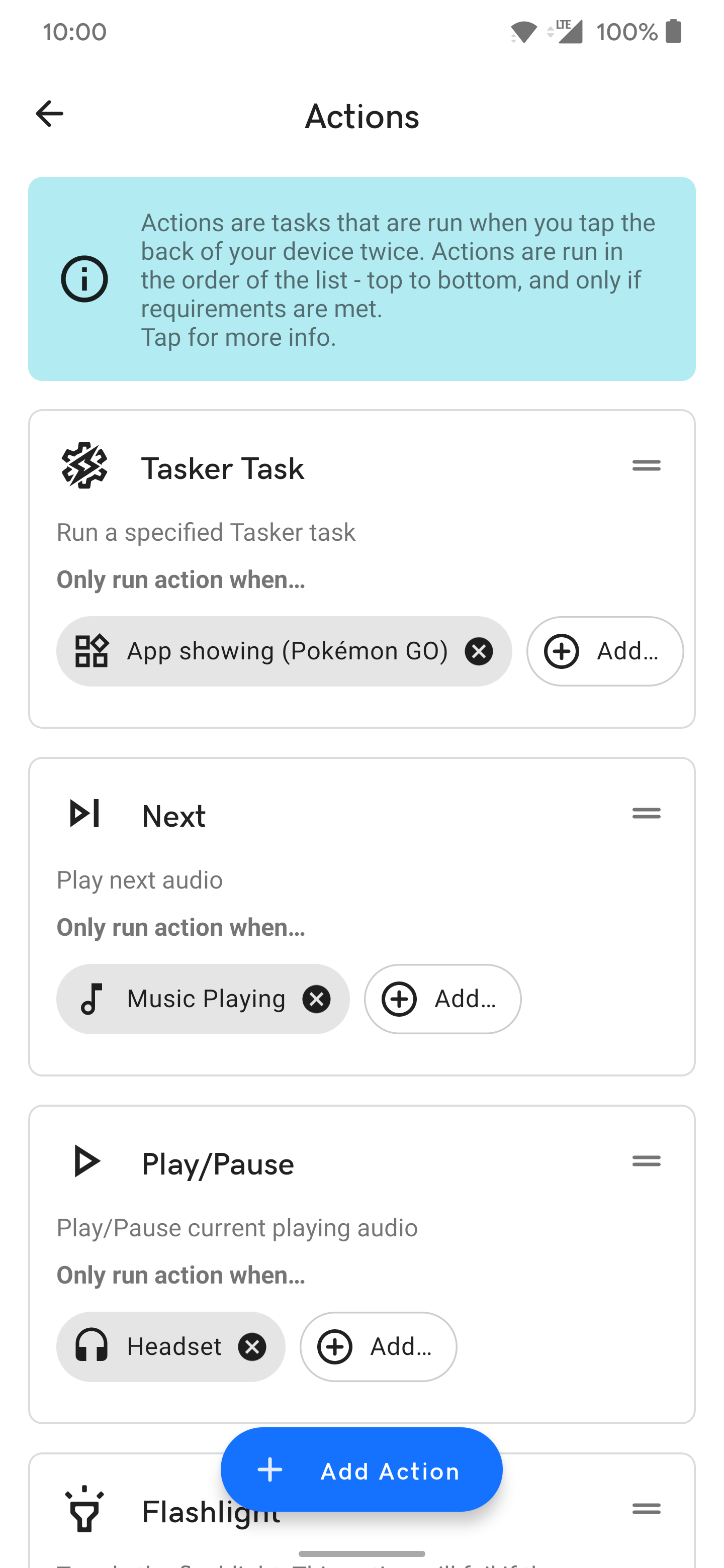Open the info banner about Actions
Screen dimensions: 724x1568
coord(361,279)
